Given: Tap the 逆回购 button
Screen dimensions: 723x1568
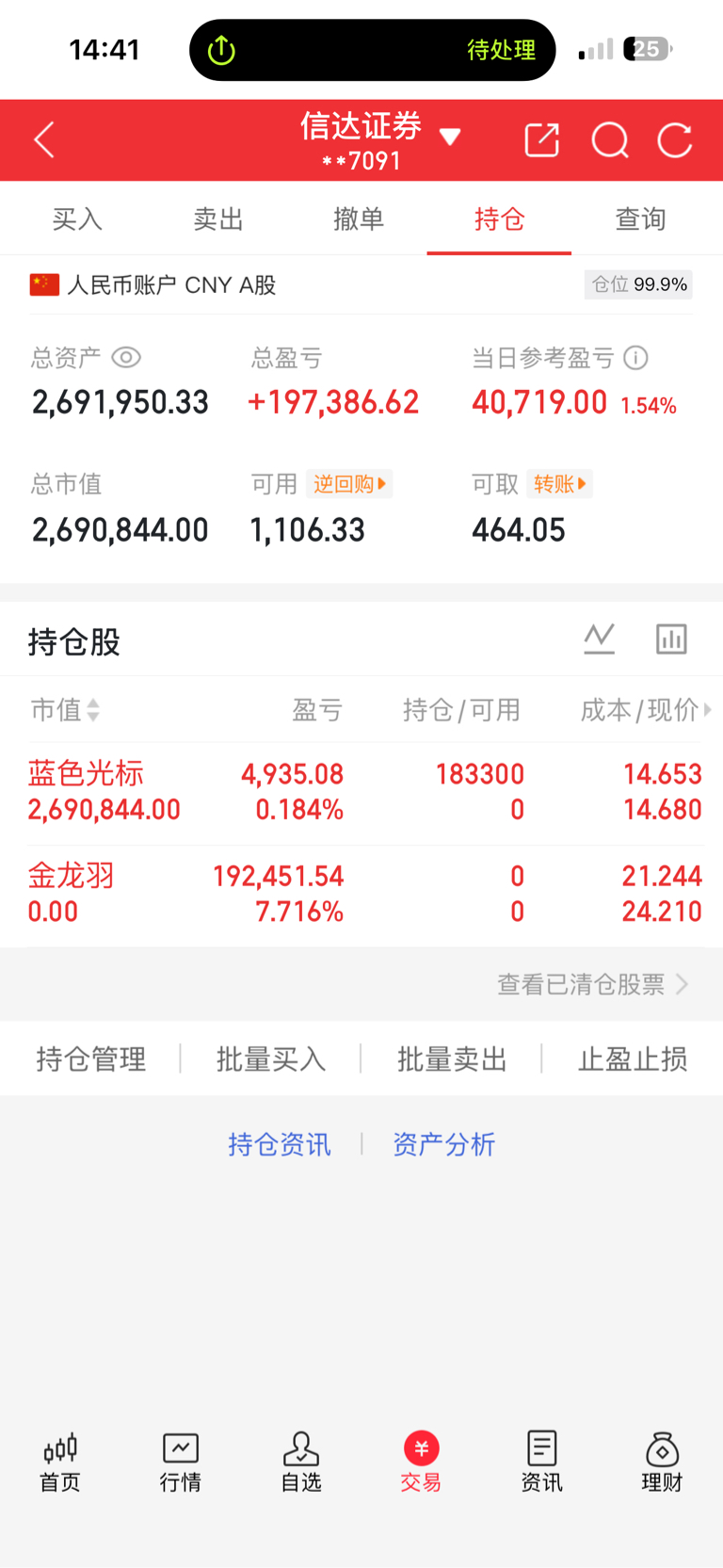Looking at the screenshot, I should click(349, 484).
